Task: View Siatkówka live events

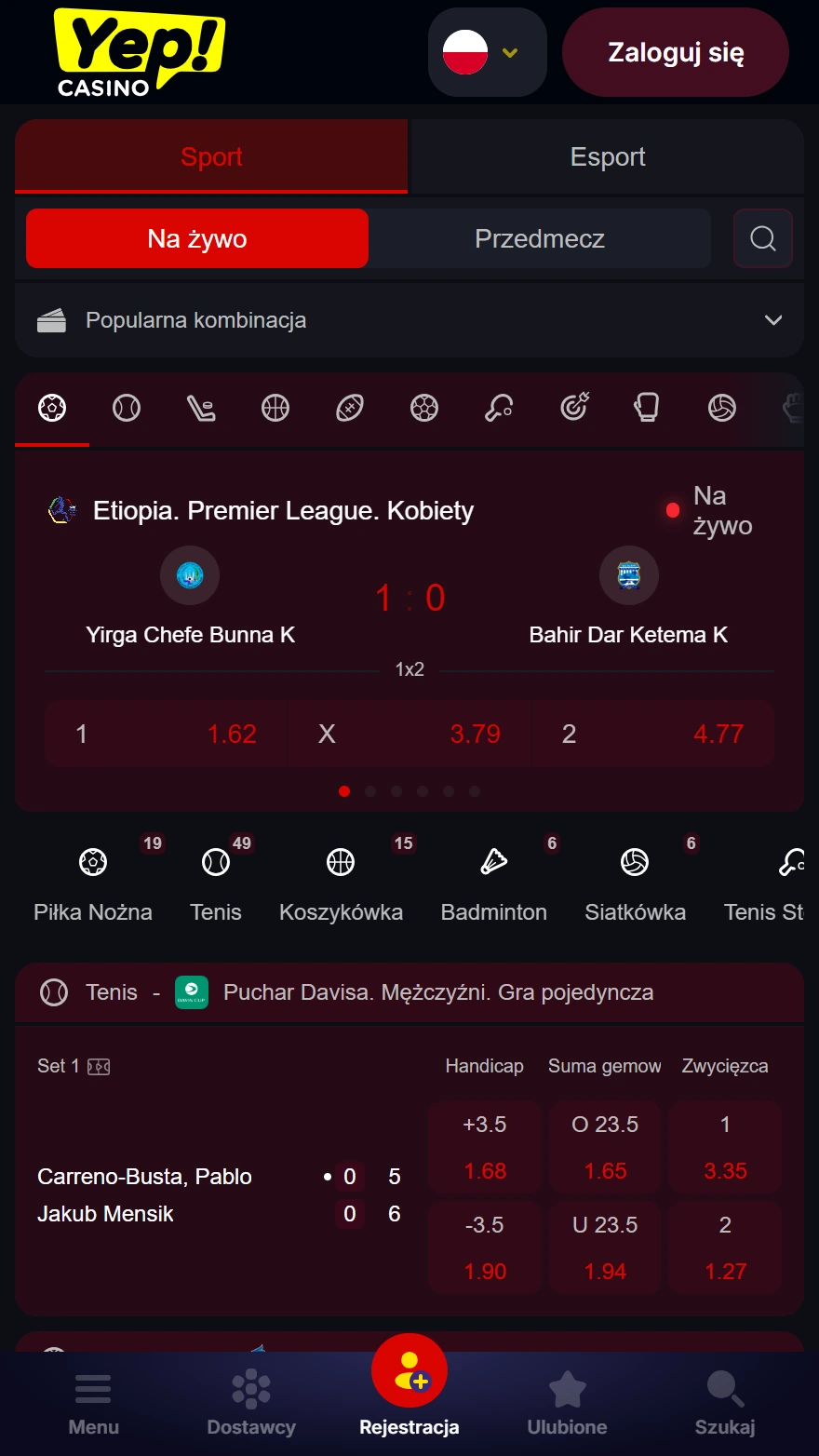Action: 635,880
